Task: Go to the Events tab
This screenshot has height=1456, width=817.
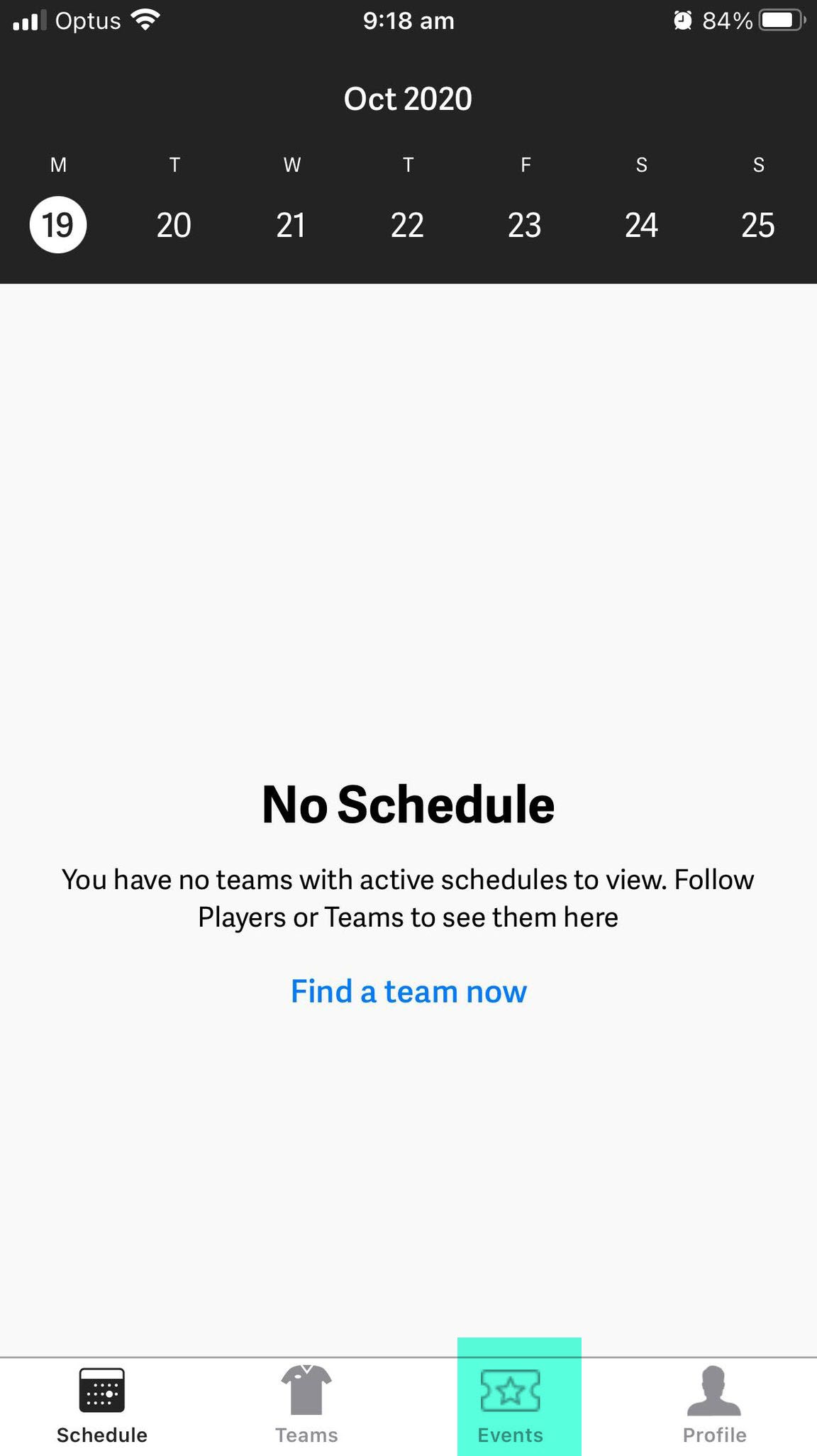Action: coord(511,1406)
